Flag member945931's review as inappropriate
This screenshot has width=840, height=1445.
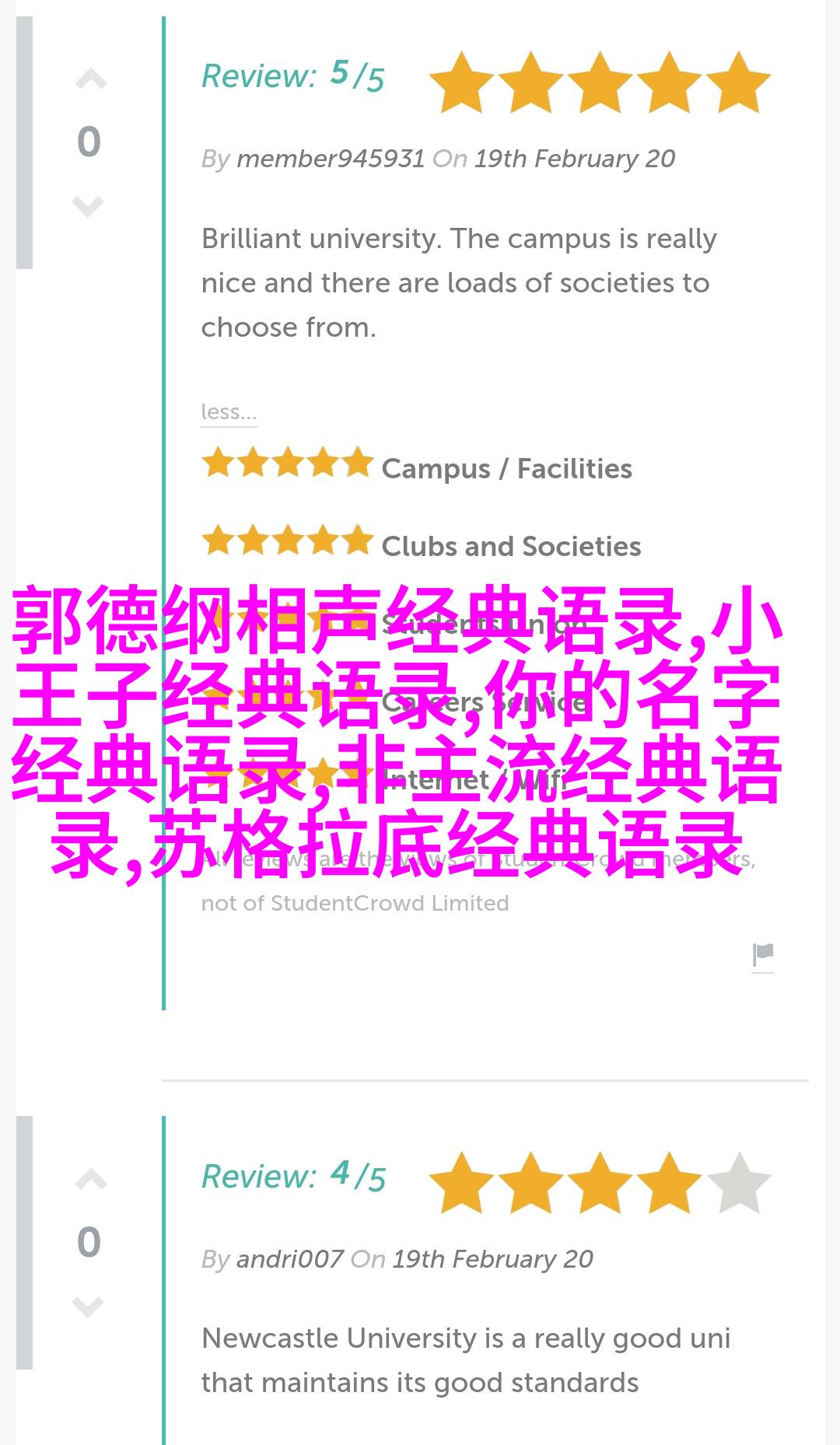(x=763, y=955)
